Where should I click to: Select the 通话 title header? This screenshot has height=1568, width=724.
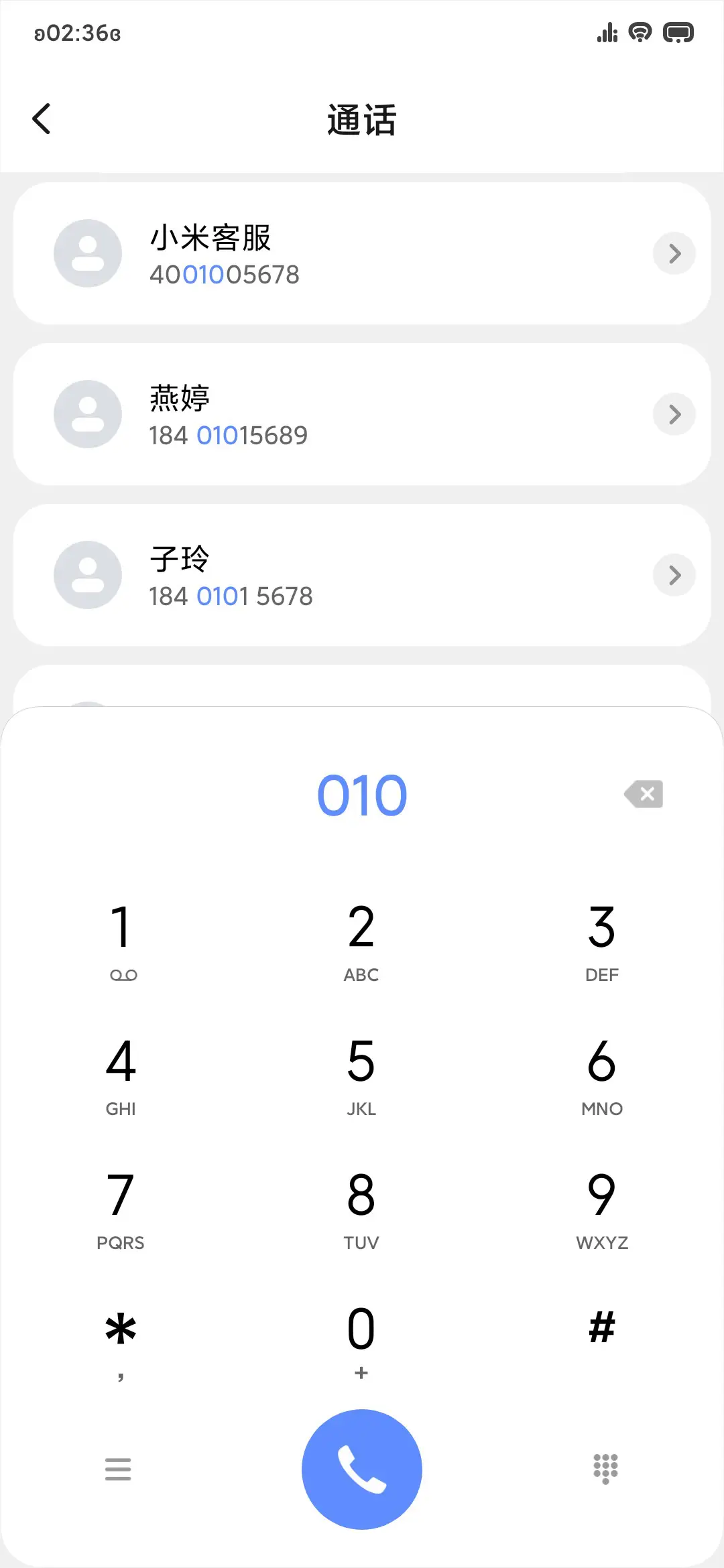pyautogui.click(x=362, y=119)
